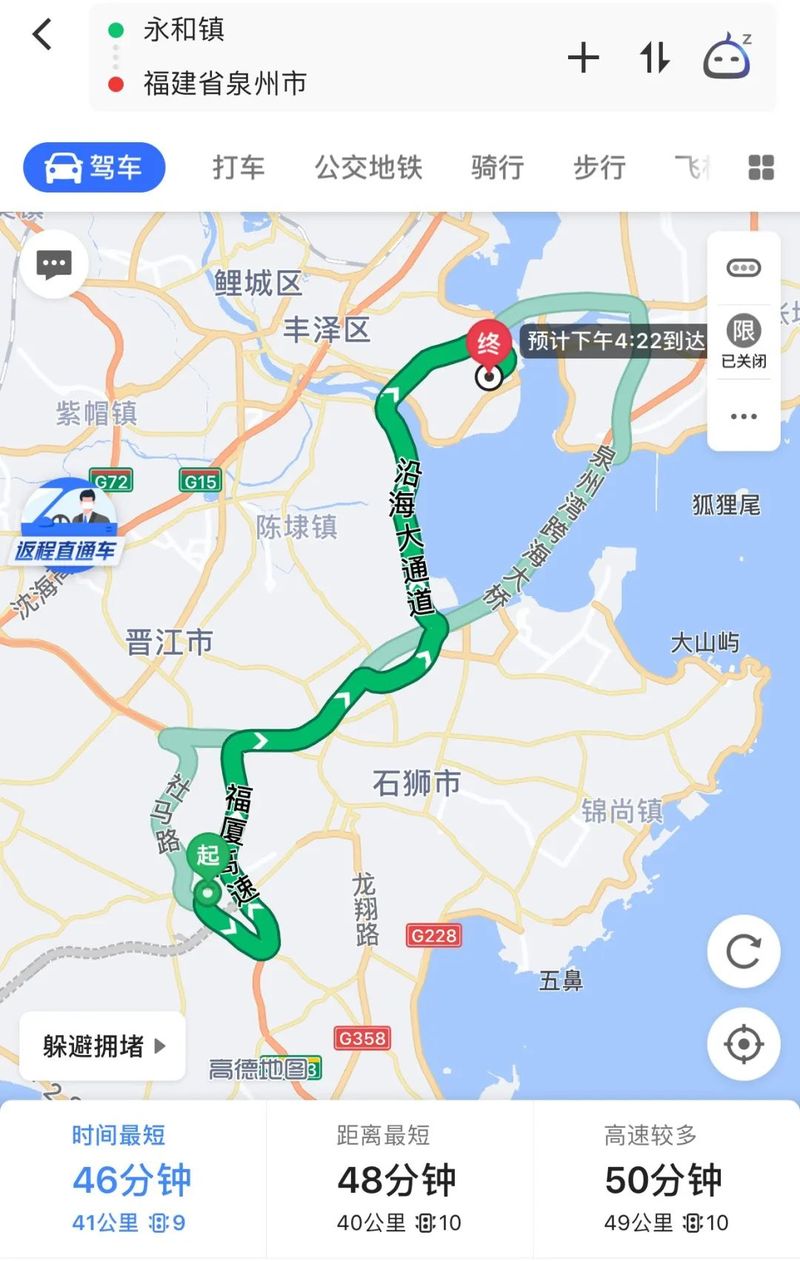The width and height of the screenshot is (800, 1261).
Task: Center the map on my location
Action: [x=743, y=1044]
